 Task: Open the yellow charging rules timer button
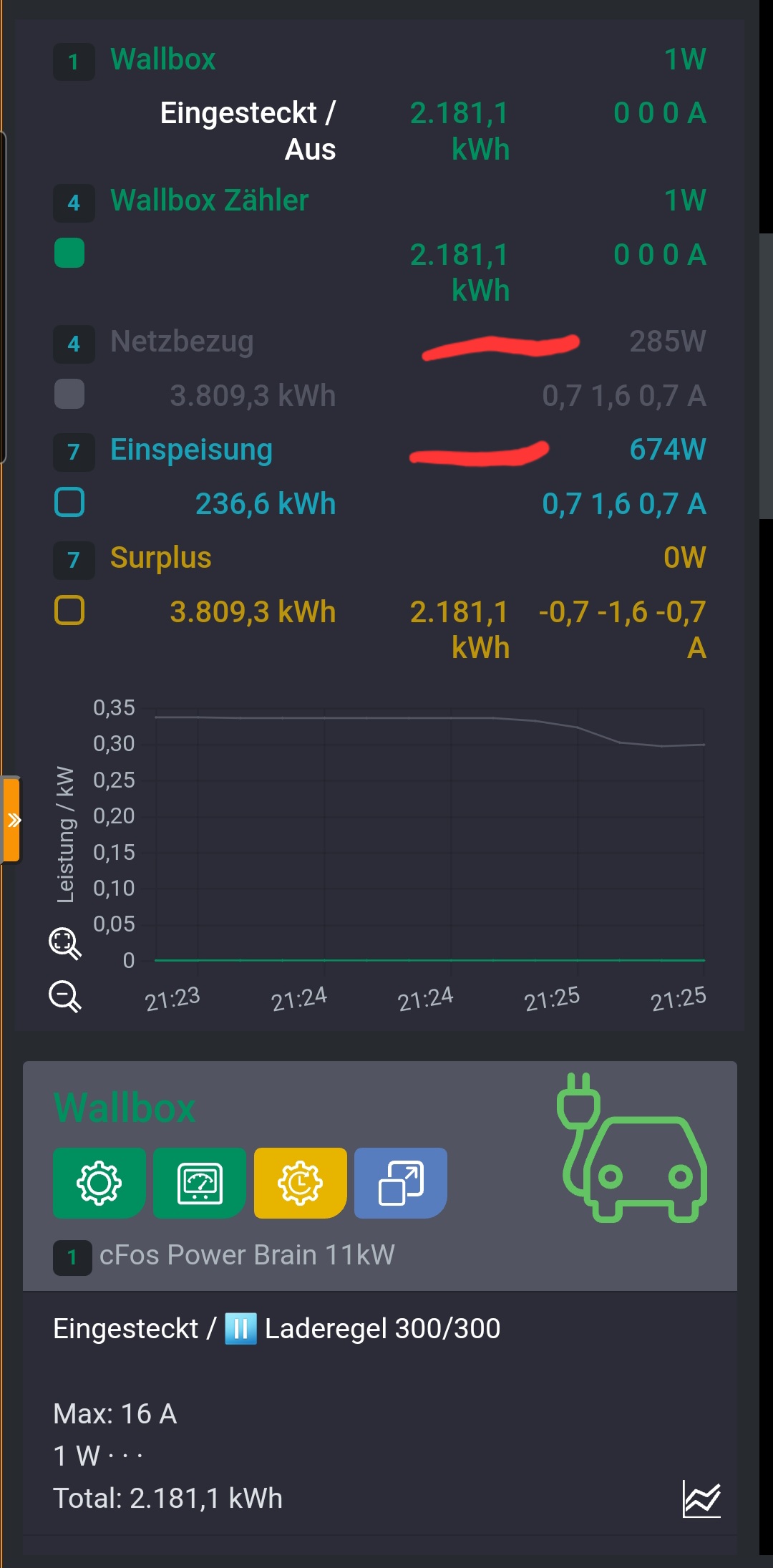coord(300,1183)
